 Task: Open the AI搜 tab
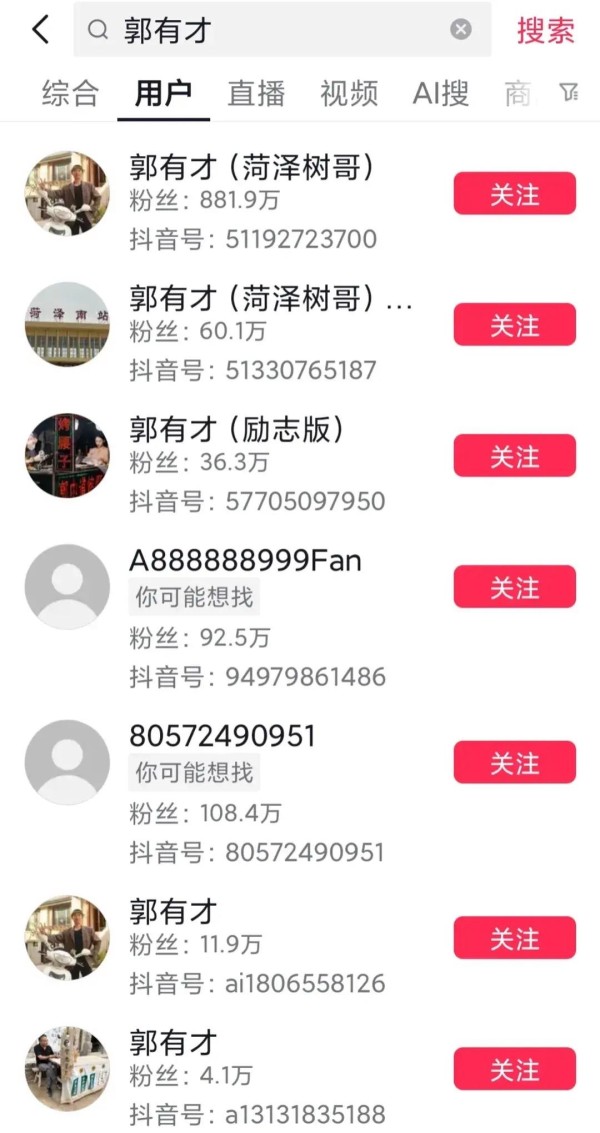tap(441, 93)
